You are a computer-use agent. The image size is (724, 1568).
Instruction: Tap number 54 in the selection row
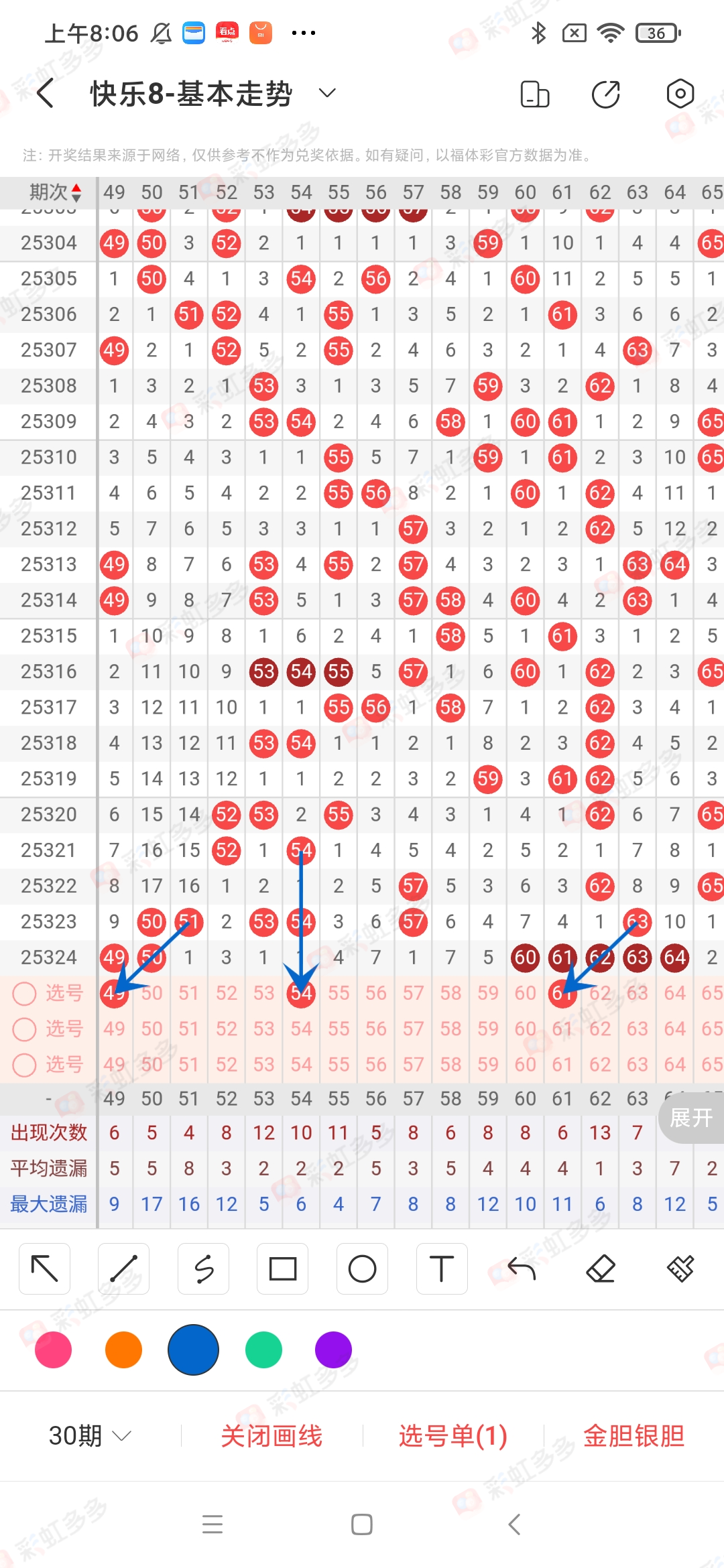301,994
